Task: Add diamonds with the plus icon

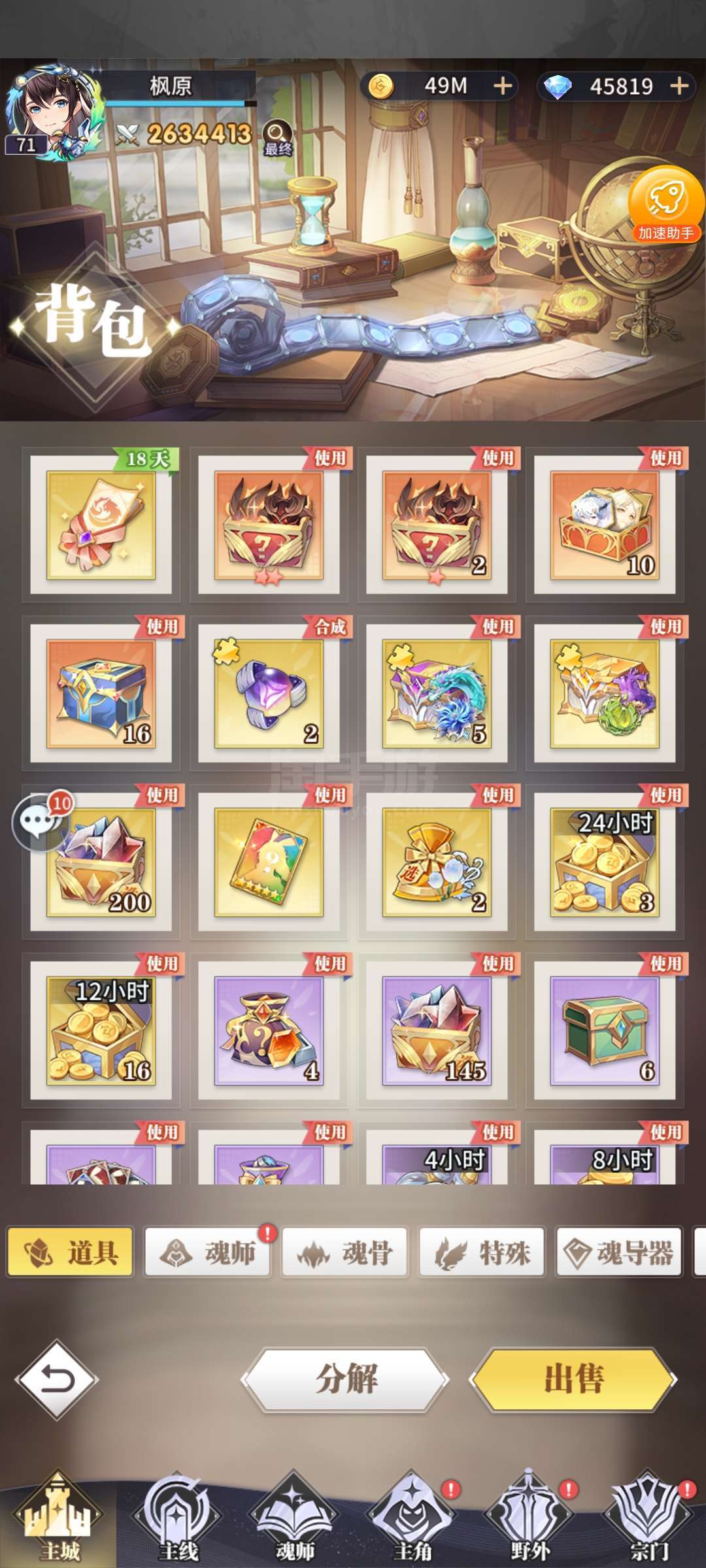Action: [680, 86]
